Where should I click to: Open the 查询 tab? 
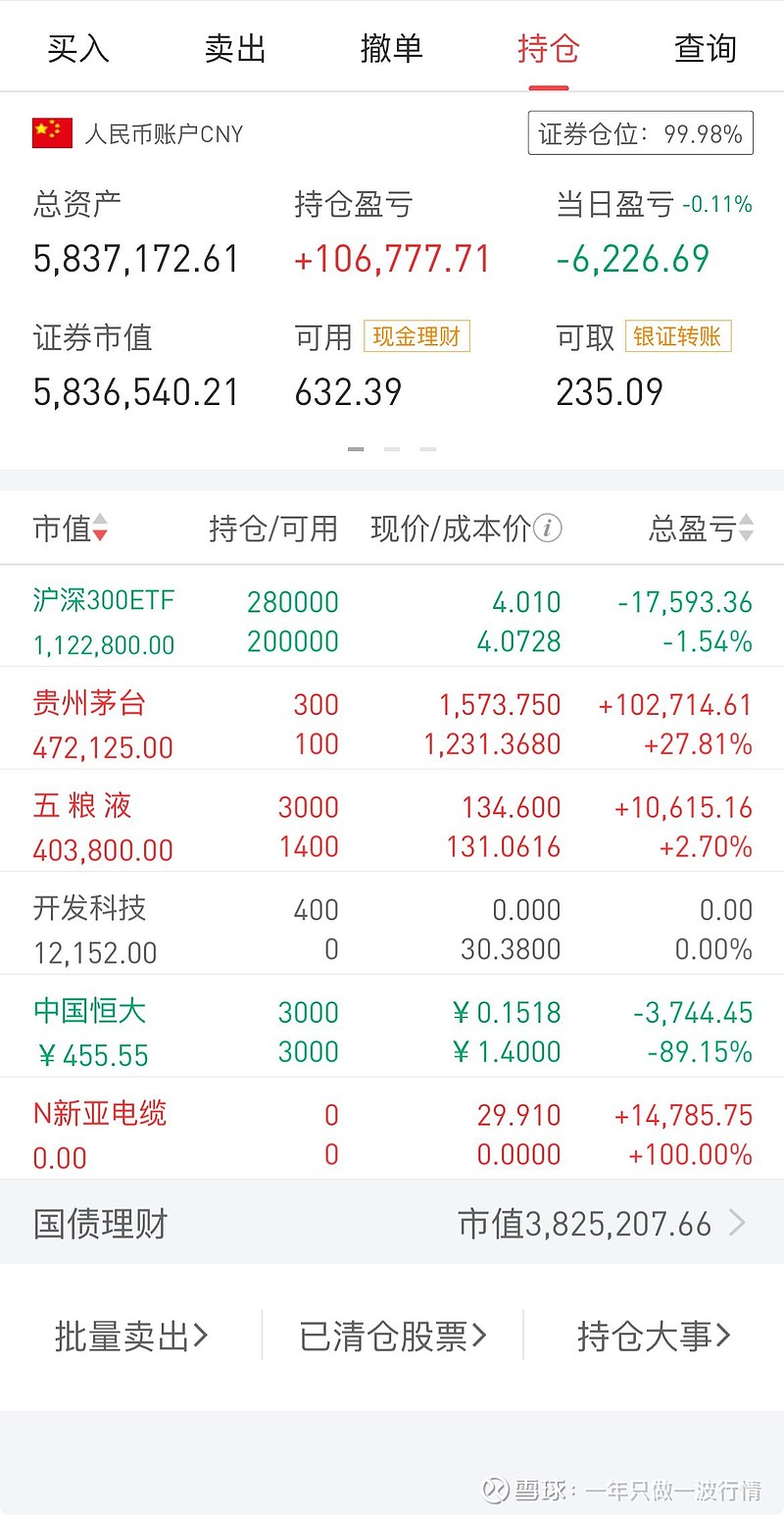[x=704, y=47]
